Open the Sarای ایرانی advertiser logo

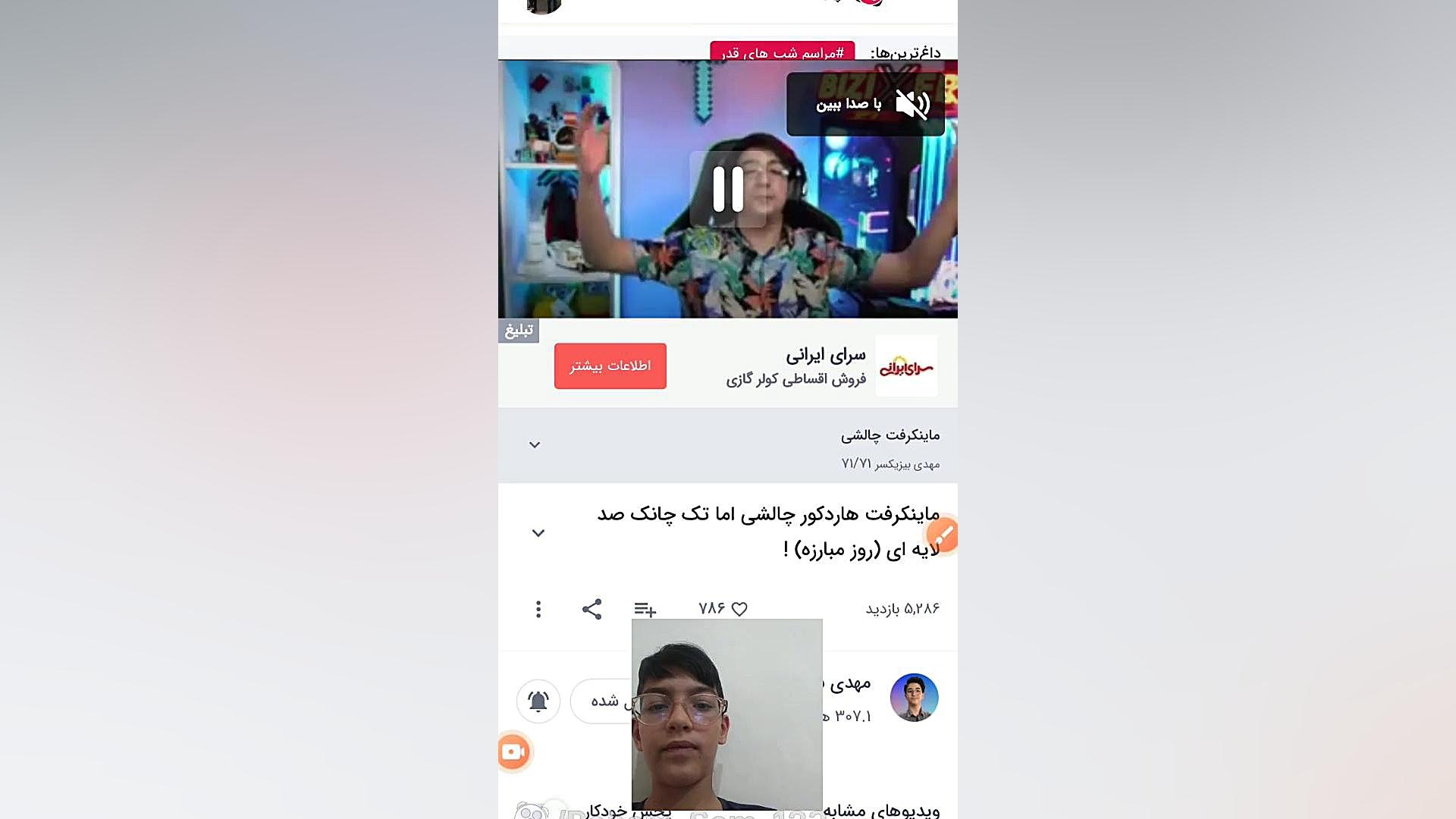click(906, 367)
